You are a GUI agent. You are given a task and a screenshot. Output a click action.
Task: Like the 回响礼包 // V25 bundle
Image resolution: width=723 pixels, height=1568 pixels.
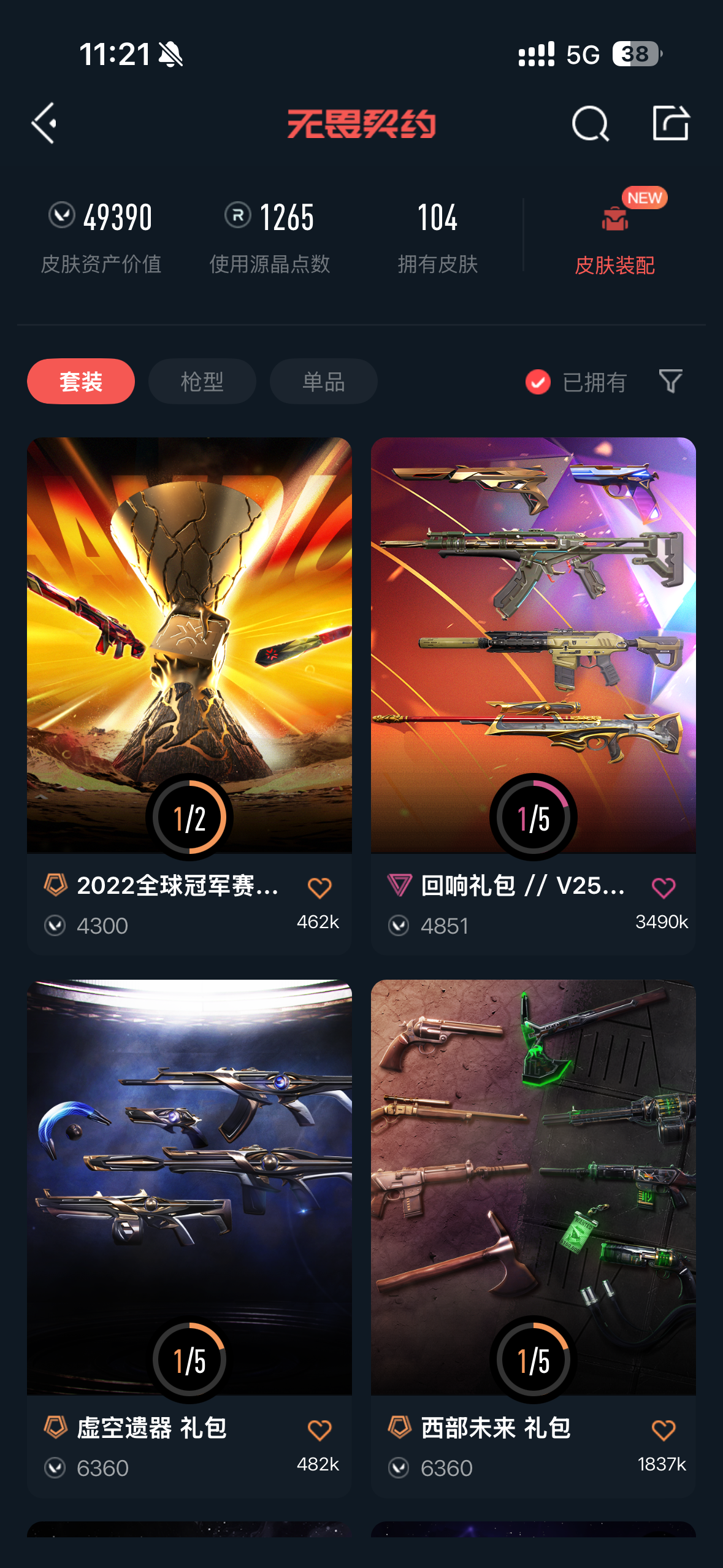664,888
